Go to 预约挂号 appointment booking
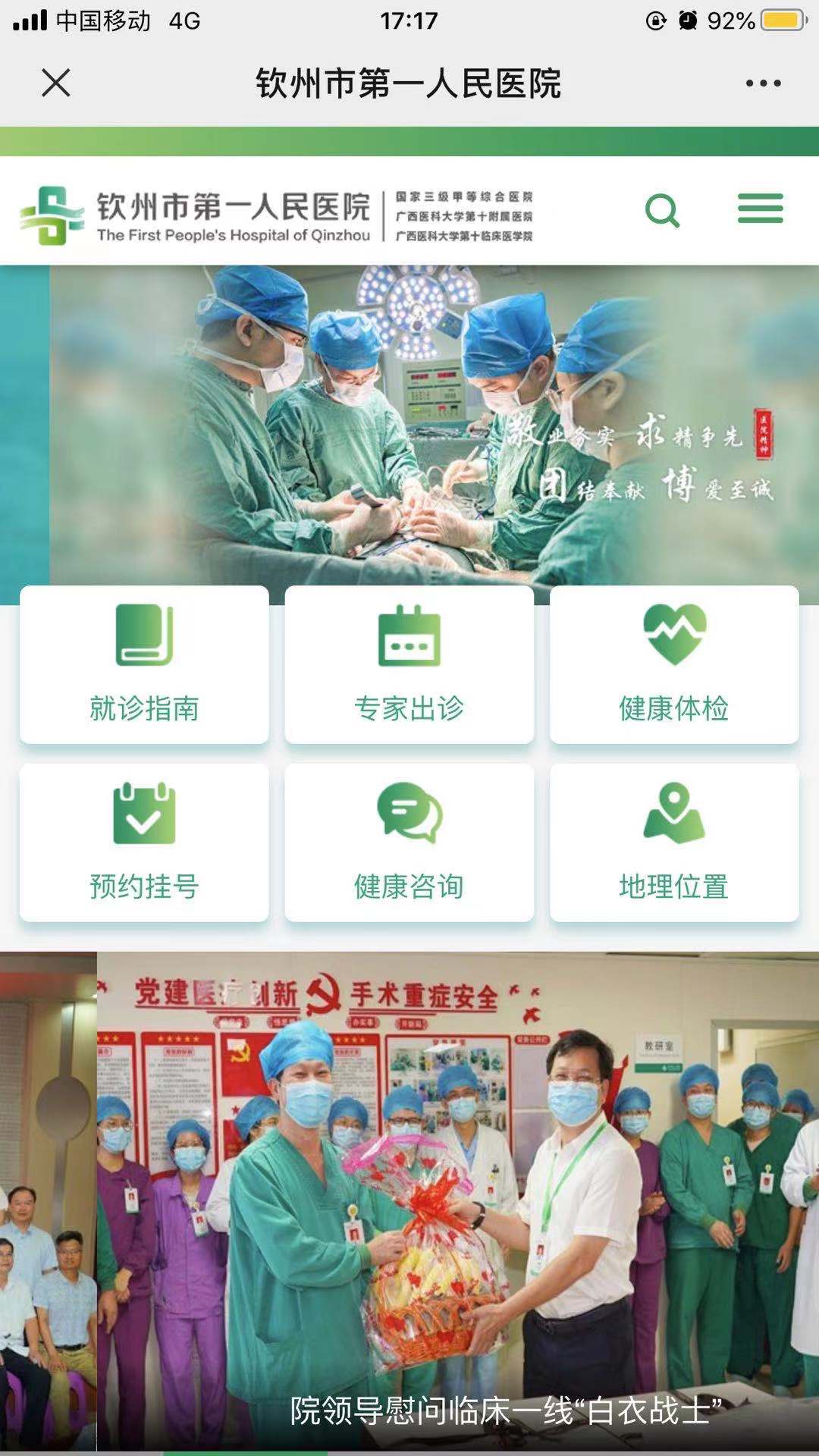Screen dimensions: 819x1456 (144, 843)
